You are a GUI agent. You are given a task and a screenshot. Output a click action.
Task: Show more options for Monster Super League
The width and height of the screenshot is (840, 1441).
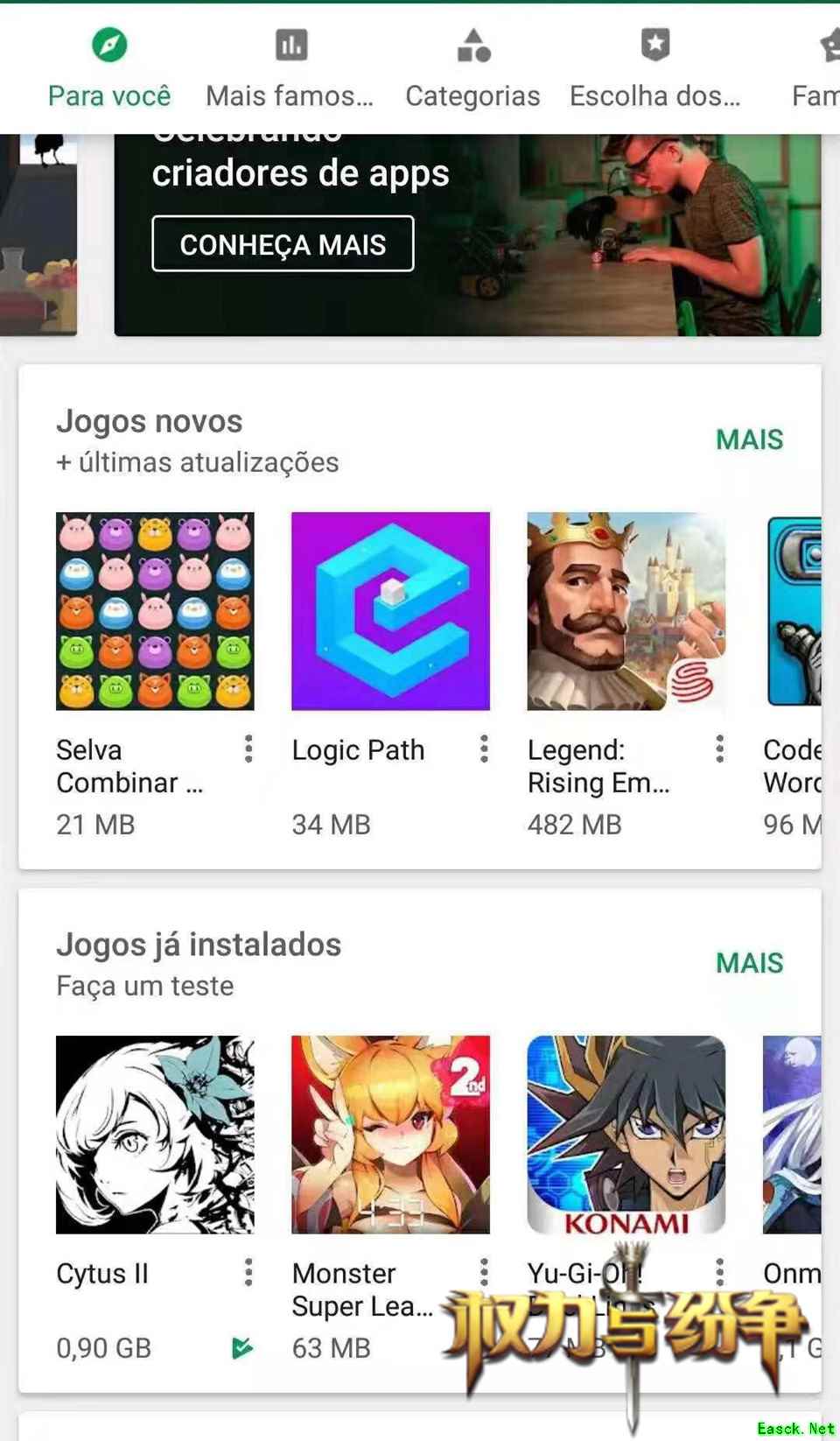(x=484, y=1273)
